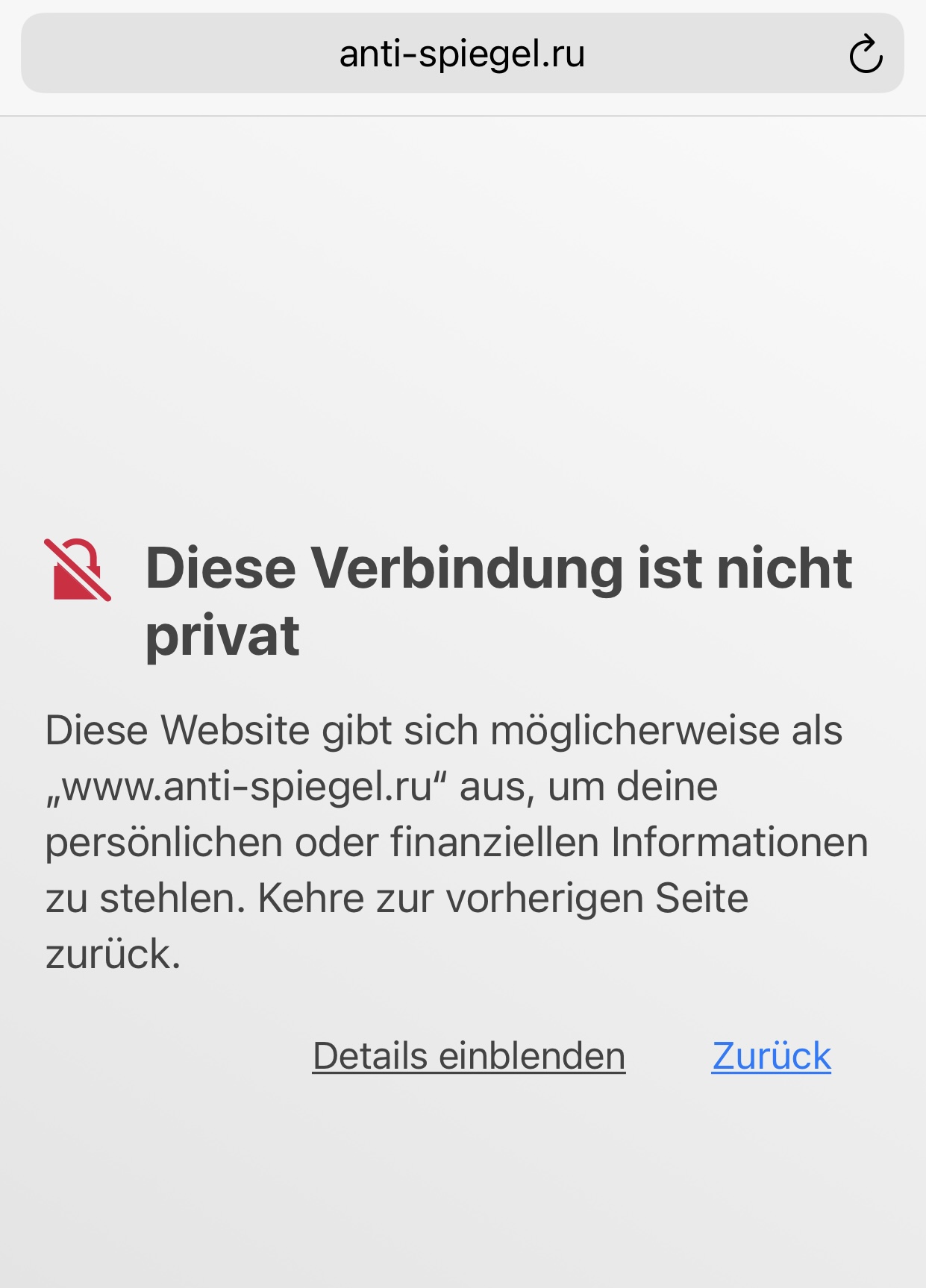This screenshot has width=926, height=1288.
Task: Tap the anti-spiegel.ru address bar
Action: (x=462, y=54)
